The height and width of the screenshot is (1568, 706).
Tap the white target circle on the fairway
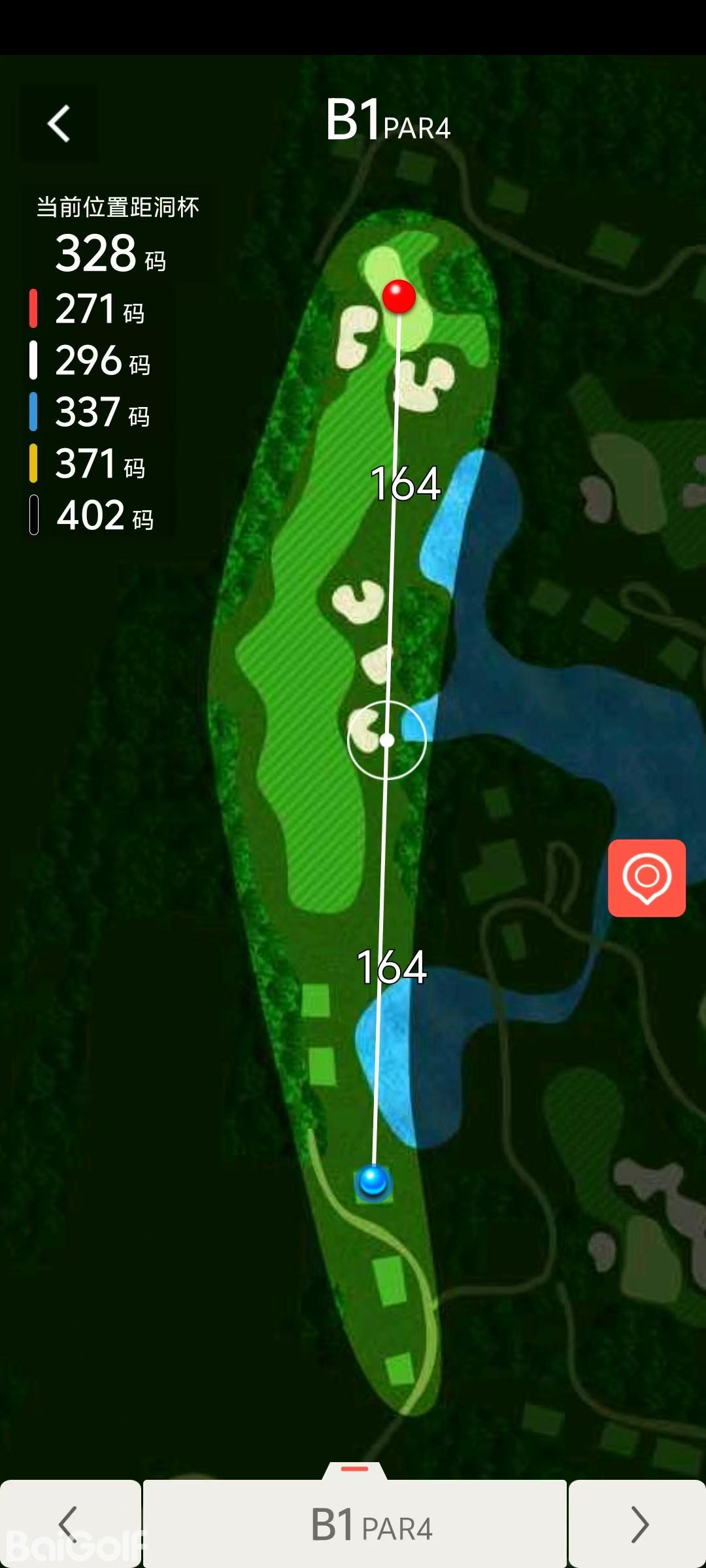[x=387, y=740]
